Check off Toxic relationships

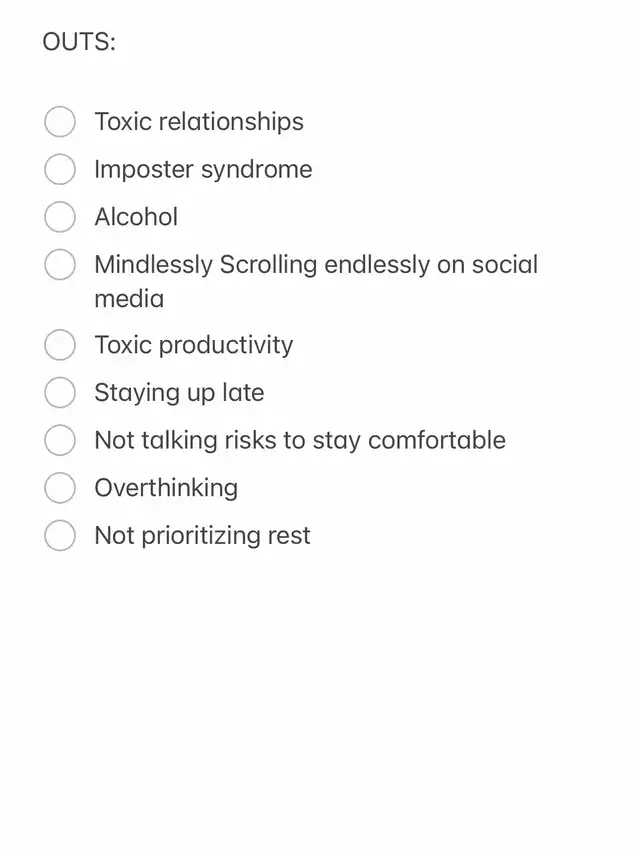(60, 122)
